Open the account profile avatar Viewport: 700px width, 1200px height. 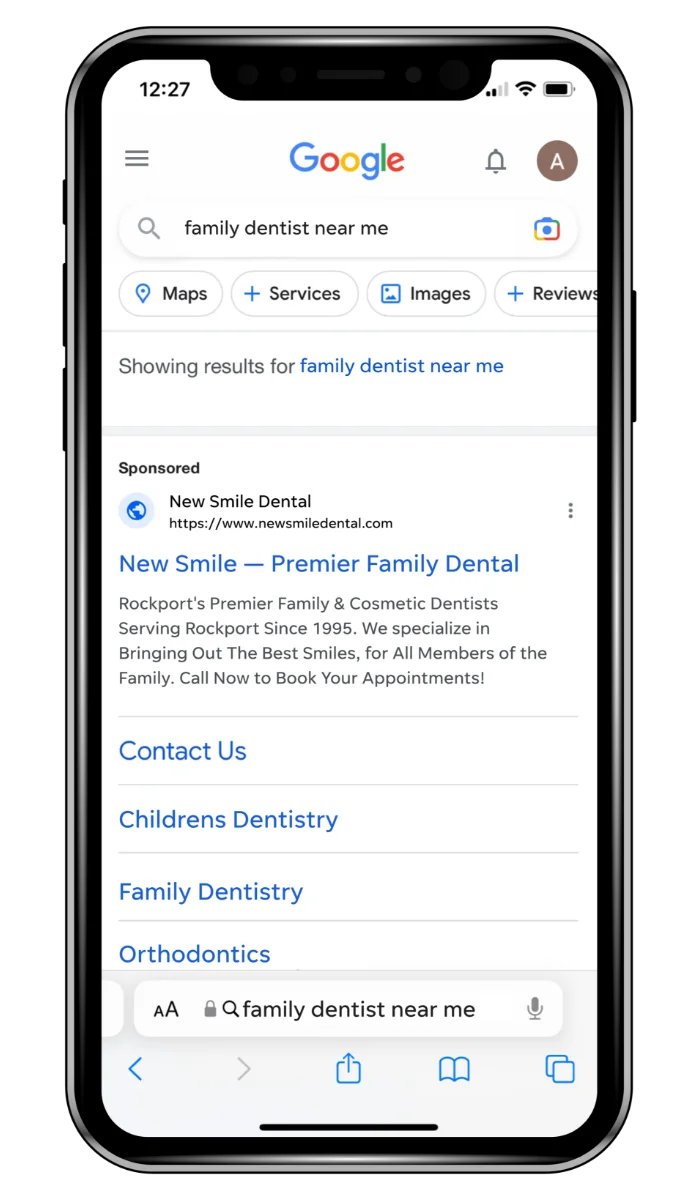click(557, 161)
